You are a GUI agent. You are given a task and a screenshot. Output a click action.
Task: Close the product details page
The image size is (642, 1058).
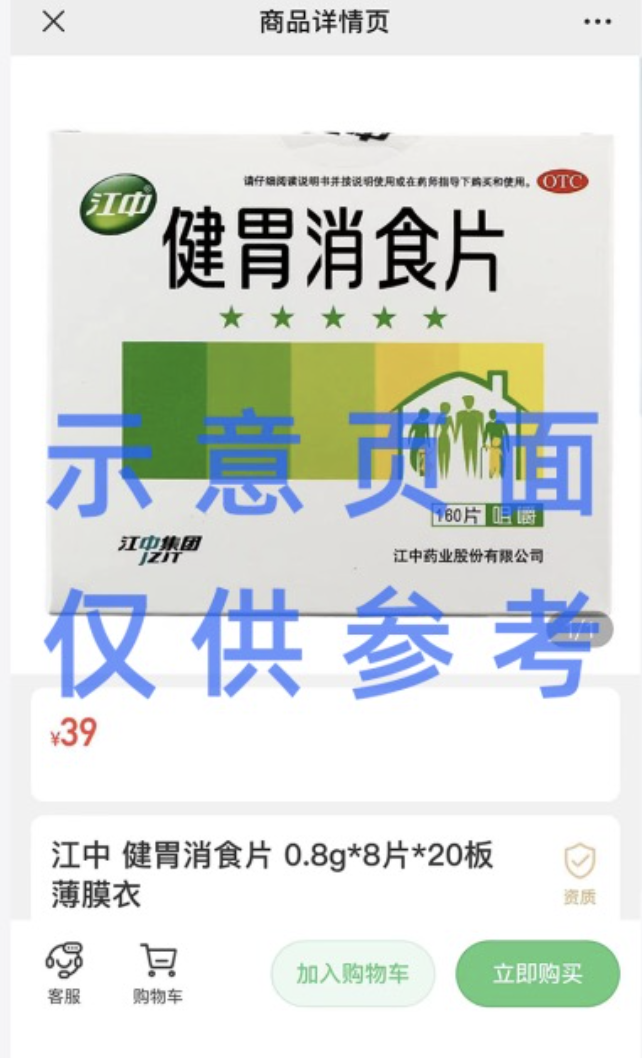tap(53, 22)
